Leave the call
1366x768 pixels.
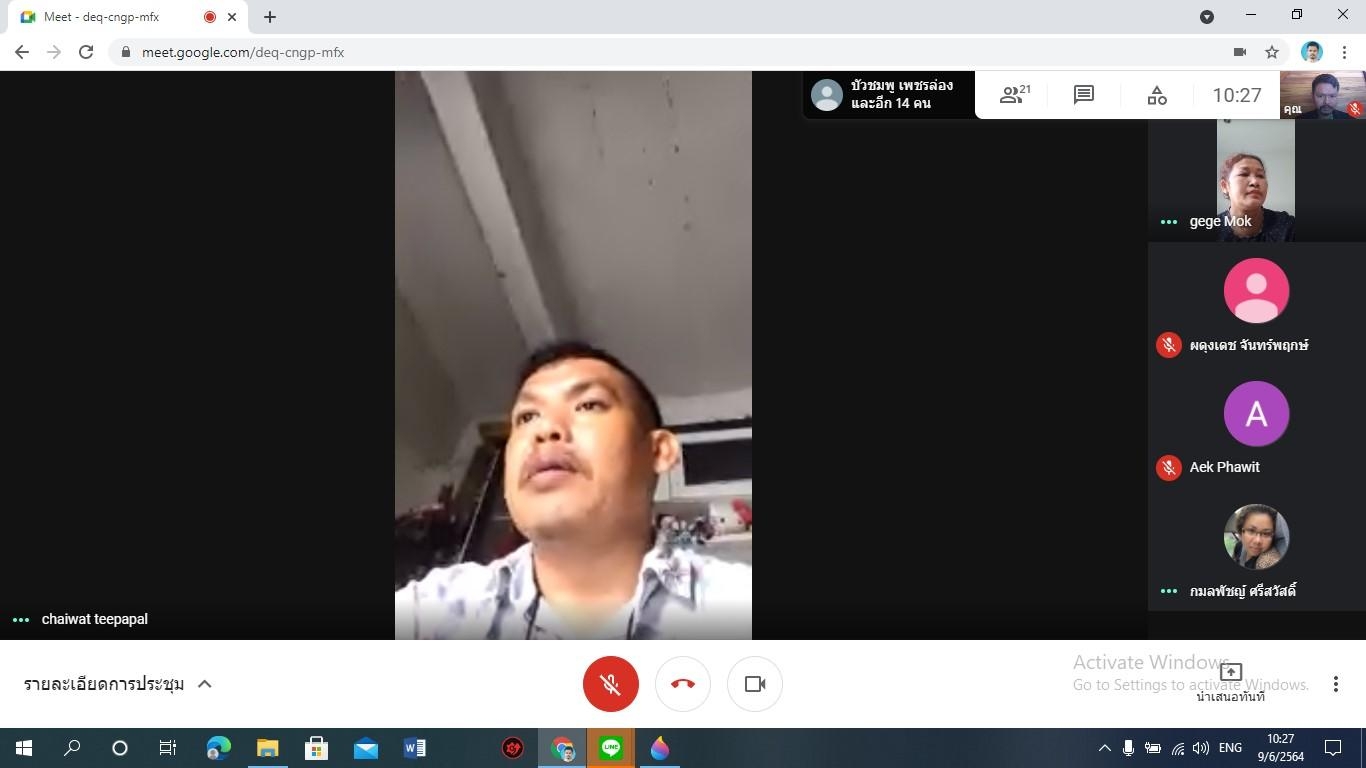point(683,684)
